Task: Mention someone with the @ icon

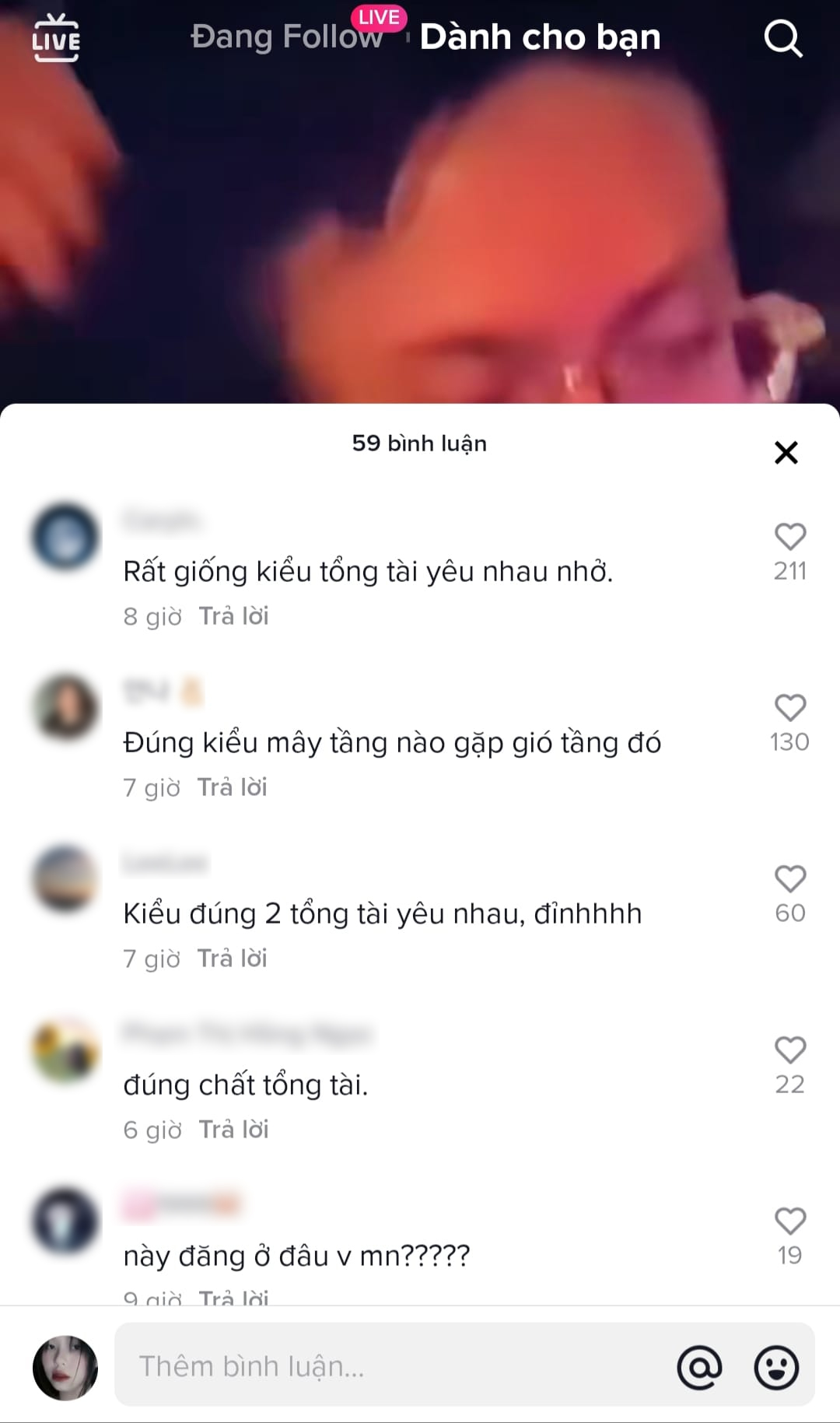Action: pos(699,1367)
